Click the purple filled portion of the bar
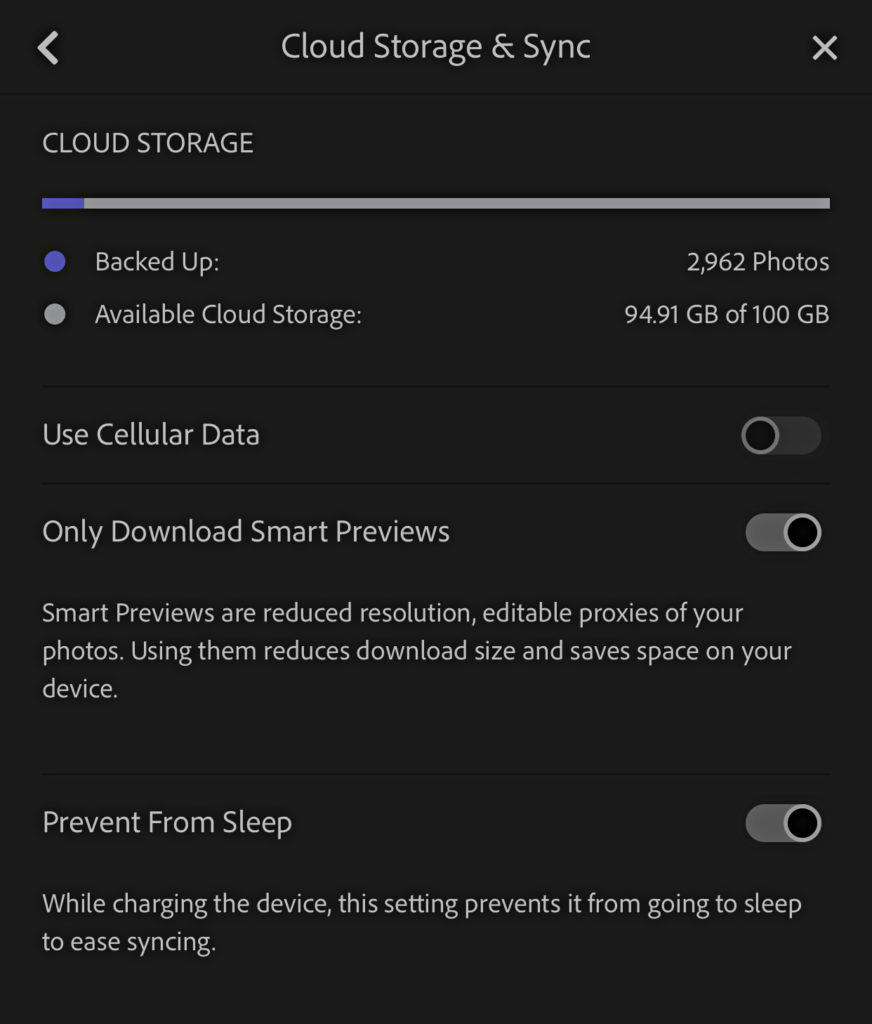Viewport: 872px width, 1024px height. 63,202
